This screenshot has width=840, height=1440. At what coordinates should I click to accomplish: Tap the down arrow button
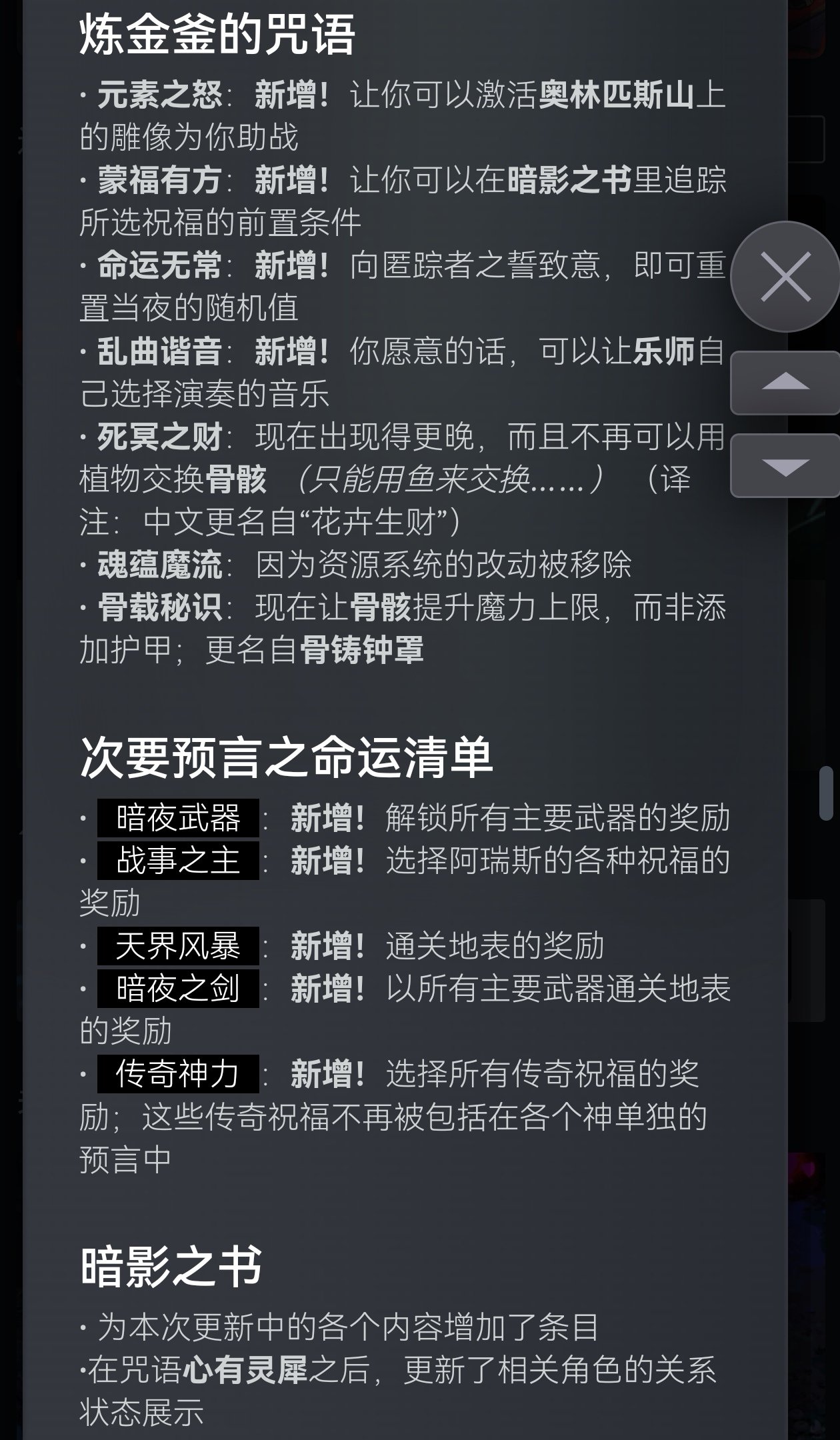[785, 466]
